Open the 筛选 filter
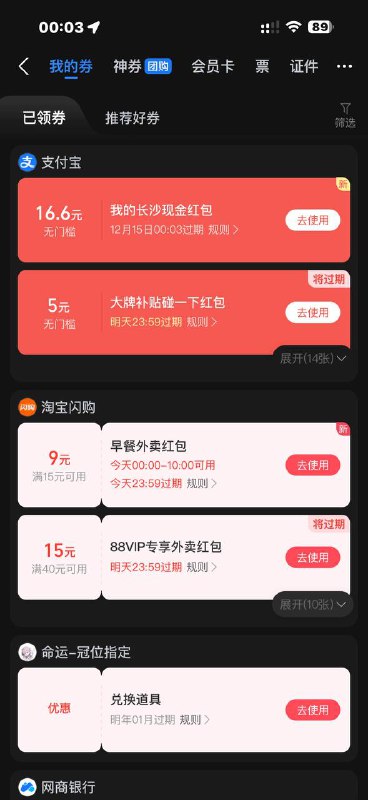This screenshot has width=368, height=800. [345, 115]
